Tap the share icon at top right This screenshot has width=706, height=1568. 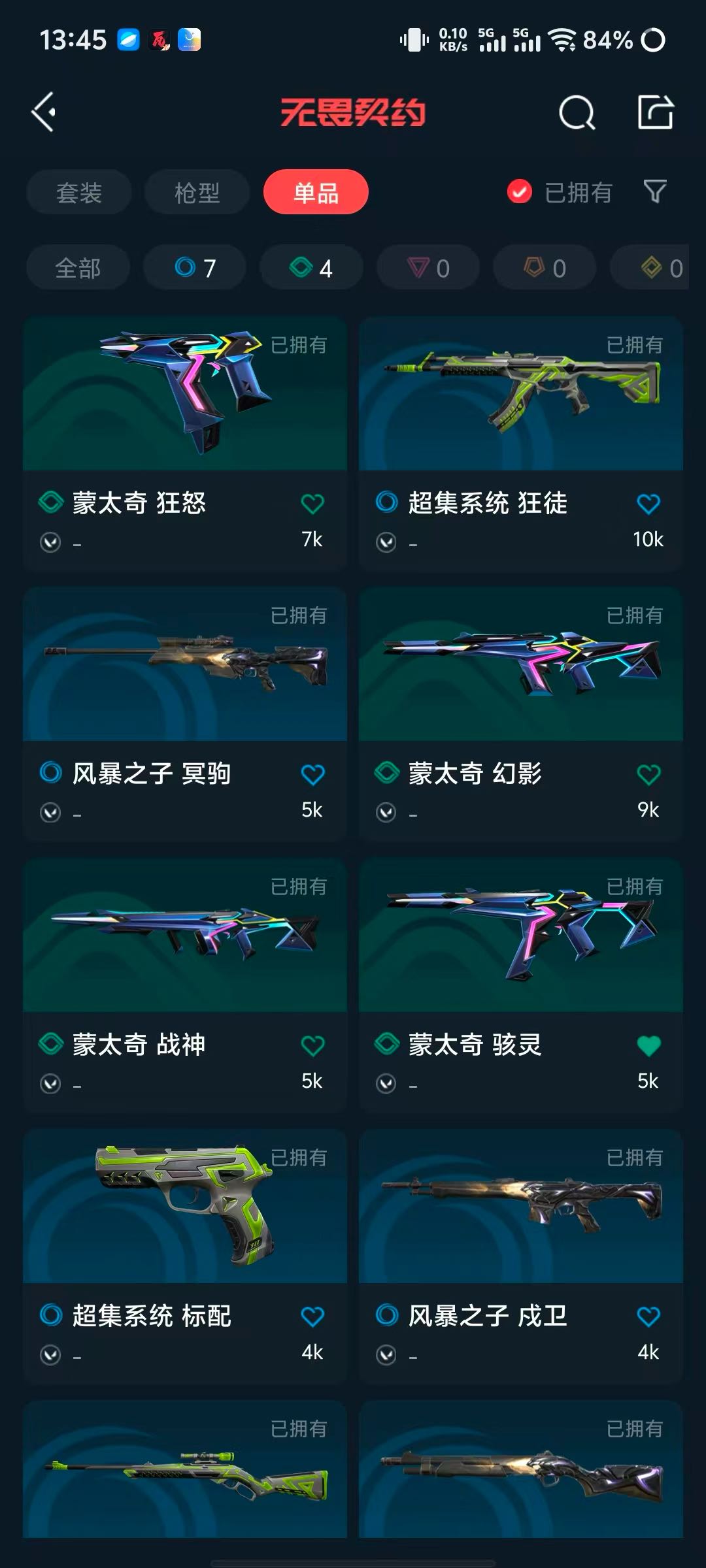pyautogui.click(x=656, y=112)
